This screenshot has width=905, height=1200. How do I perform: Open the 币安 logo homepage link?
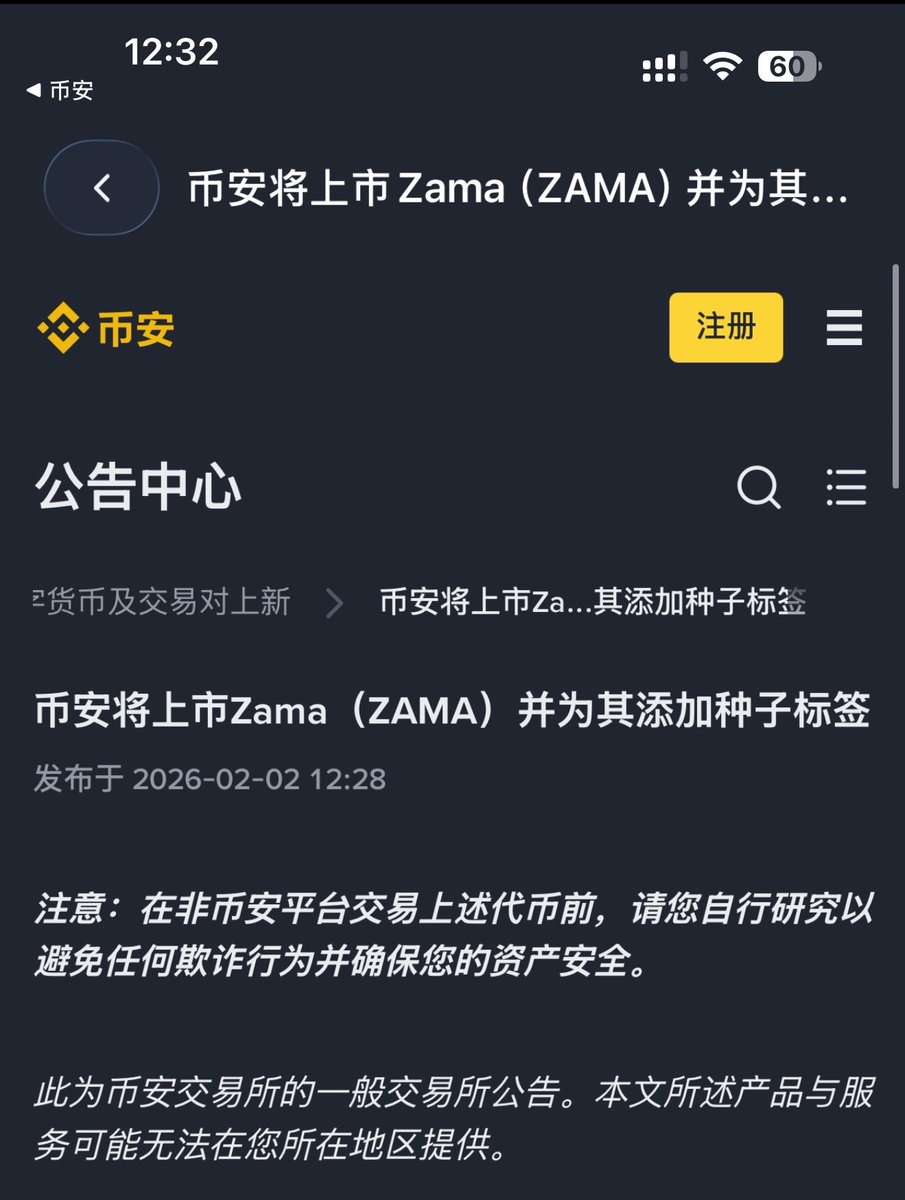click(x=106, y=328)
